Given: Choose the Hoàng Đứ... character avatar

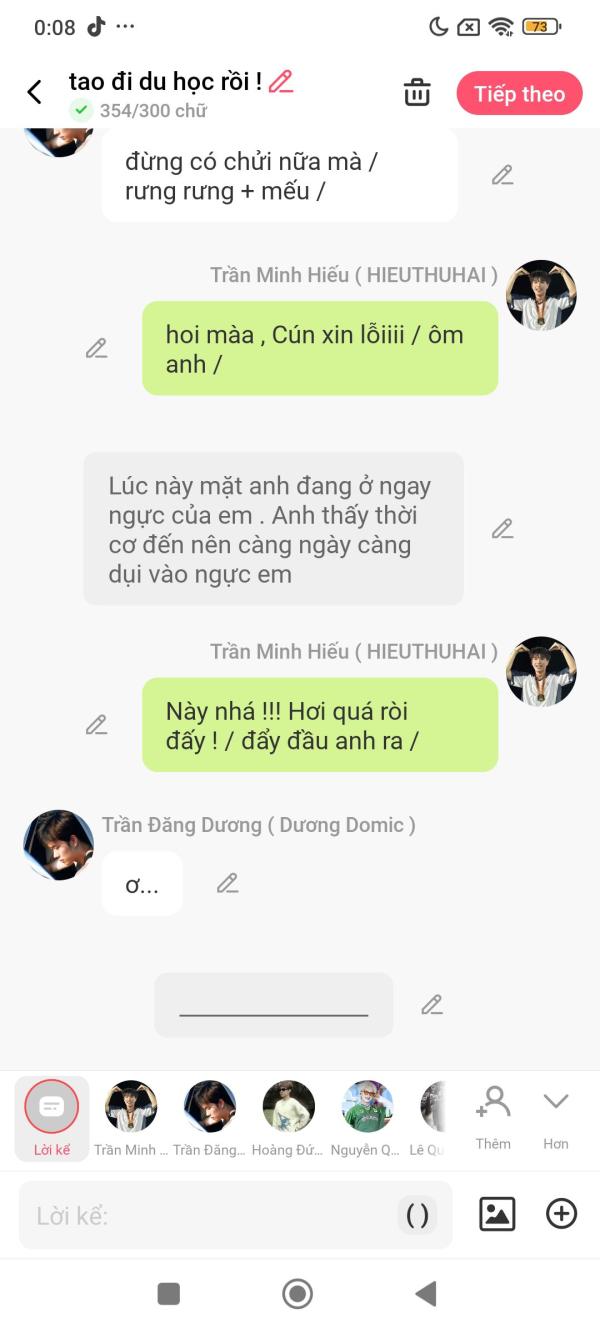Looking at the screenshot, I should tap(288, 1118).
